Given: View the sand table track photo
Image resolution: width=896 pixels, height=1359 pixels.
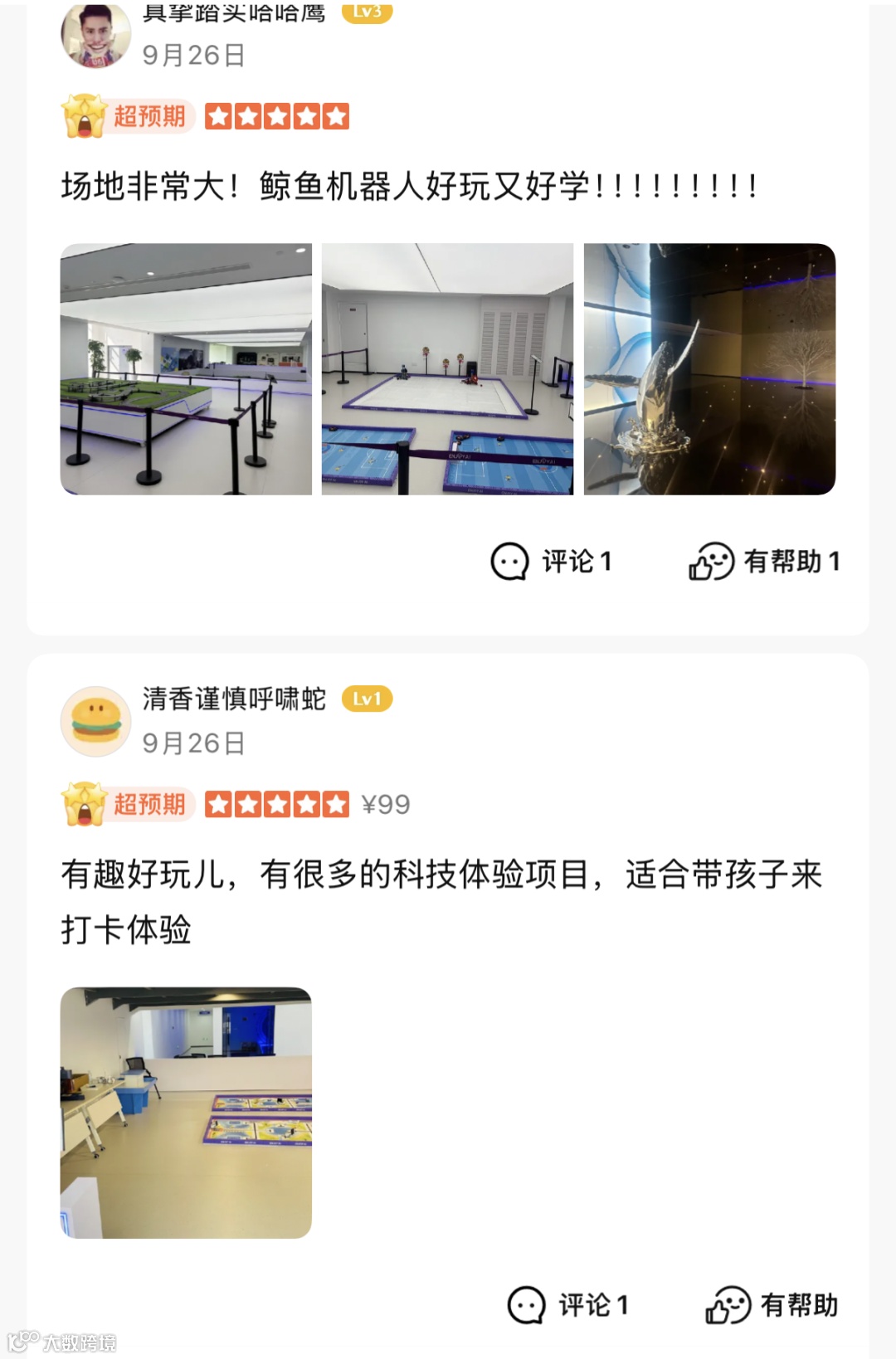Looking at the screenshot, I should (186, 369).
